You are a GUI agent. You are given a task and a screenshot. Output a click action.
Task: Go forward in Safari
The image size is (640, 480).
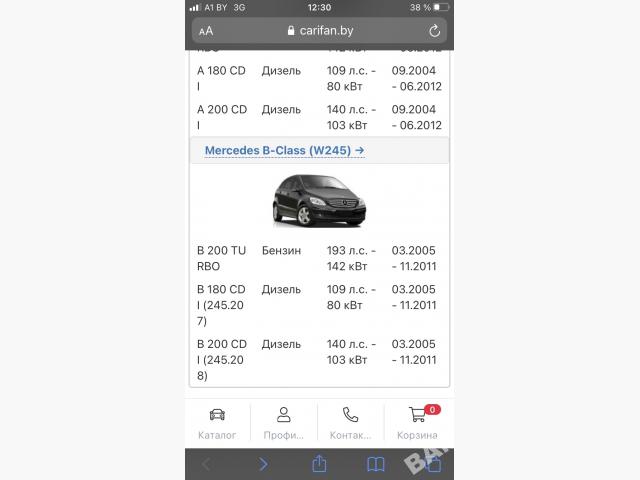coord(263,464)
